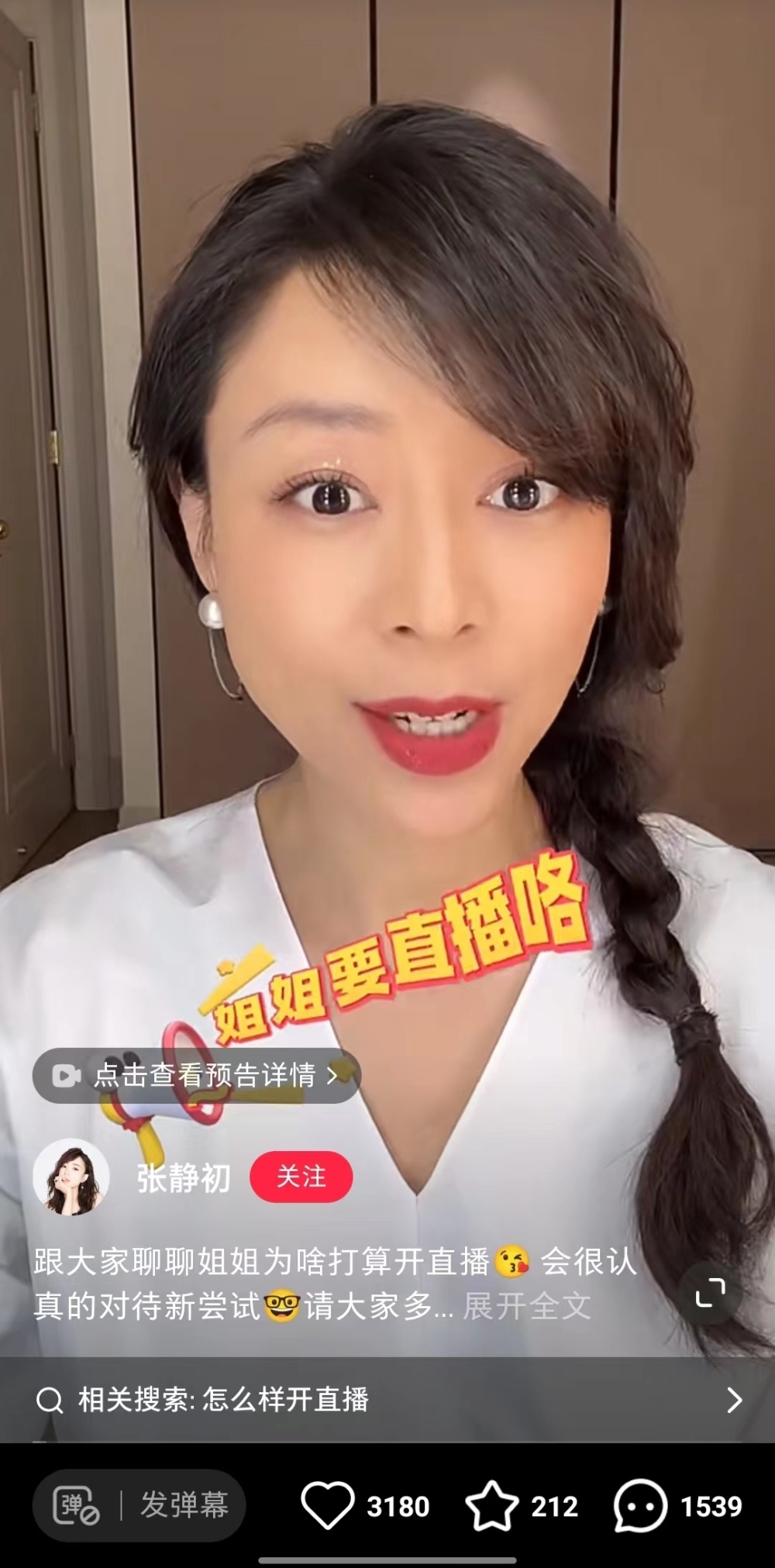
Task: Expand the full caption via 展开全文
Action: pyautogui.click(x=527, y=1307)
